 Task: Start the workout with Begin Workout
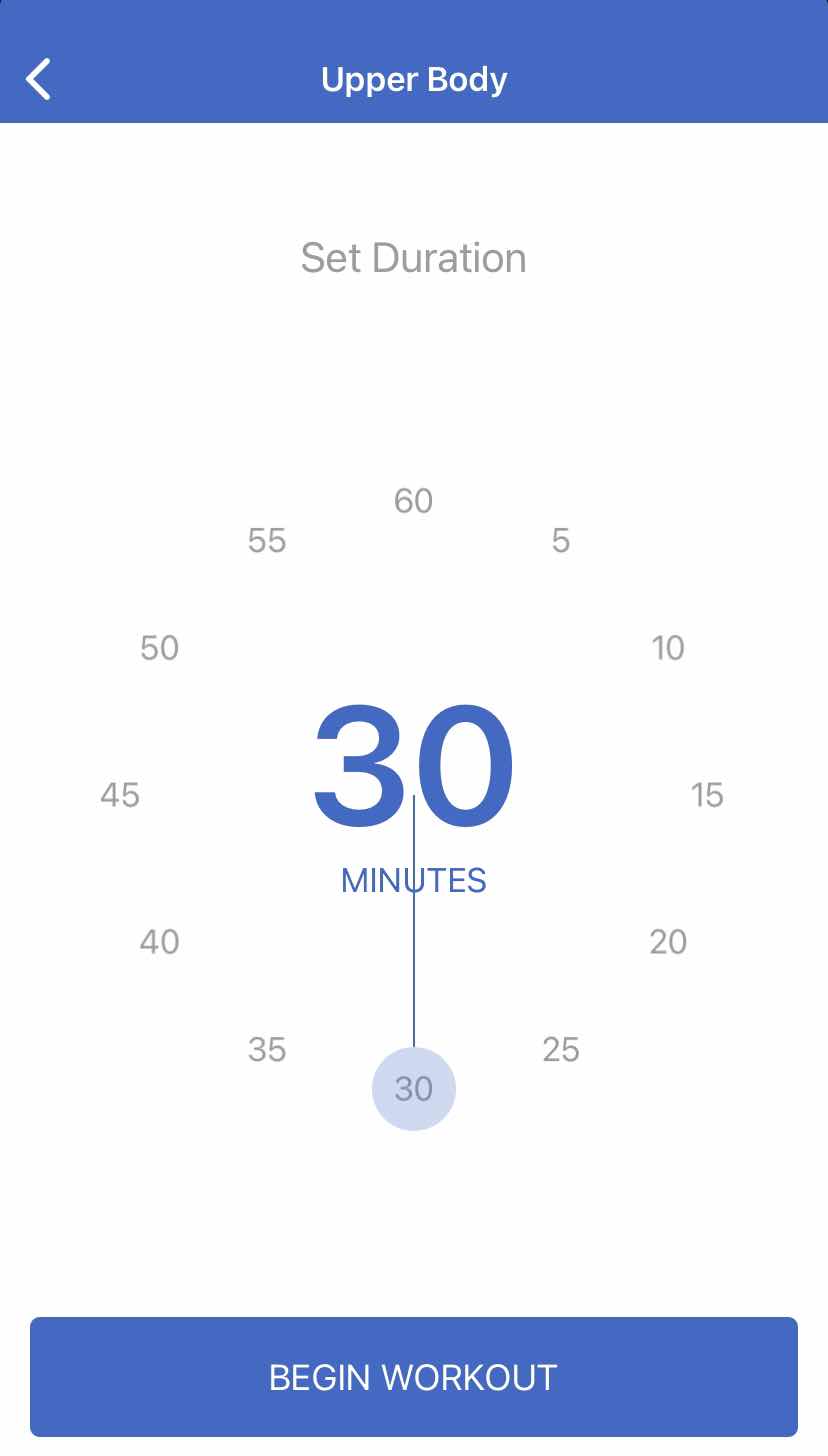pos(414,1377)
